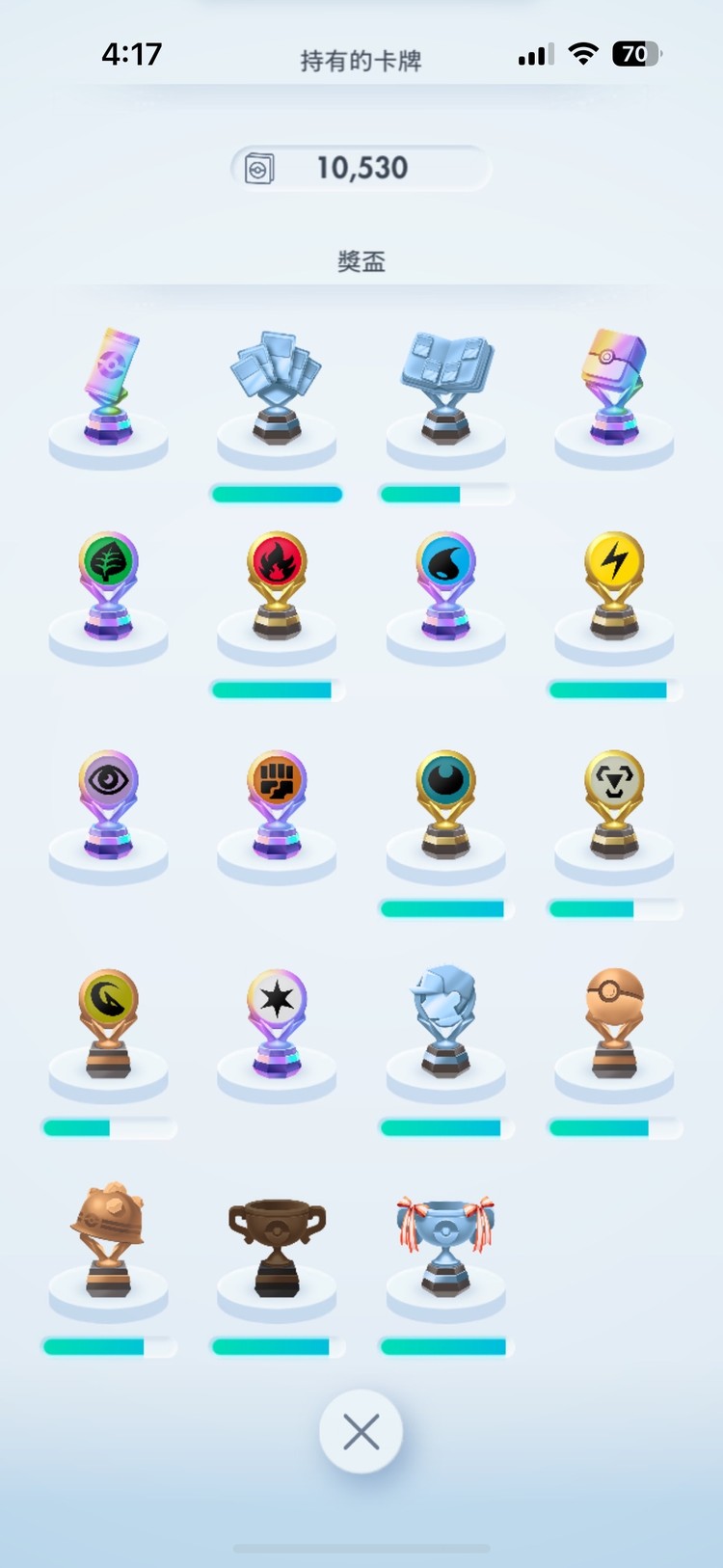Screen dimensions: 723x1568
Task: Select the Colorless star type trophy
Action: click(x=277, y=1022)
